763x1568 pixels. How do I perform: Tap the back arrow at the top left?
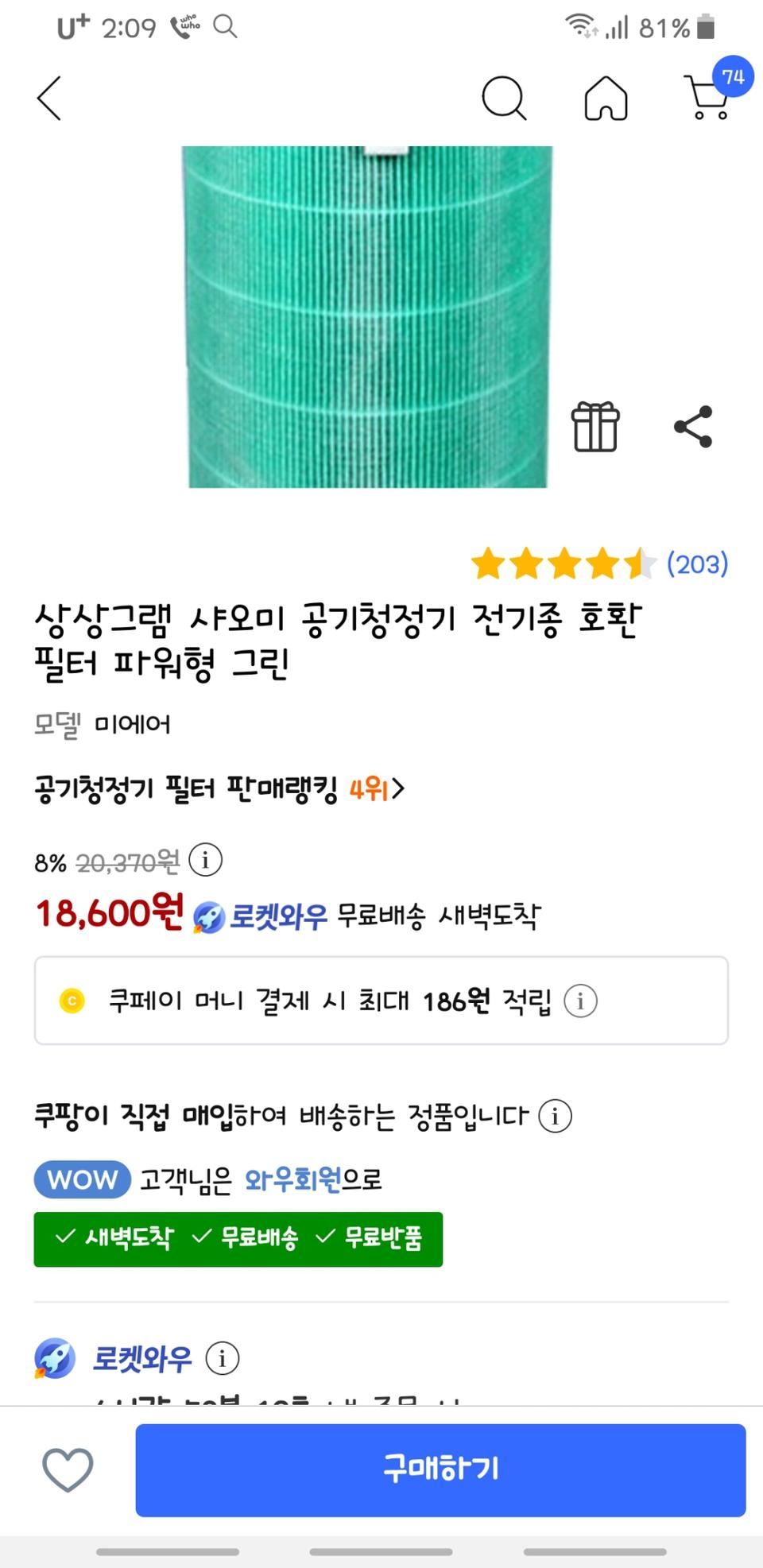(49, 98)
